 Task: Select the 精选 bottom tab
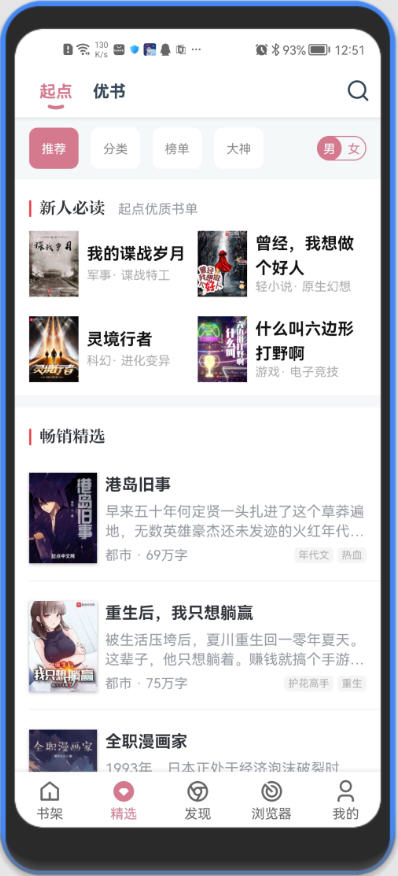pyautogui.click(x=124, y=800)
